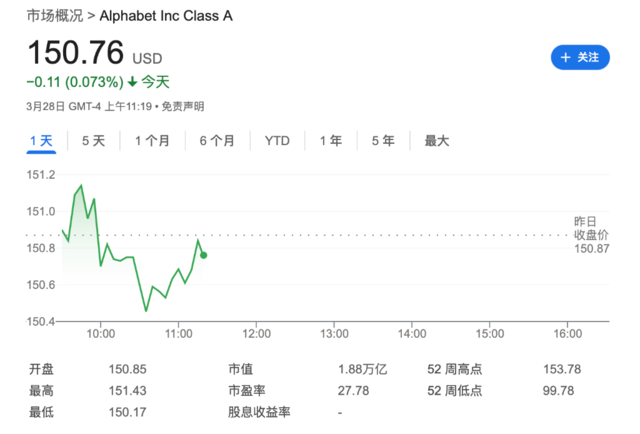The width and height of the screenshot is (640, 434).
Task: Select the 1 天 chart range
Action: pos(41,141)
